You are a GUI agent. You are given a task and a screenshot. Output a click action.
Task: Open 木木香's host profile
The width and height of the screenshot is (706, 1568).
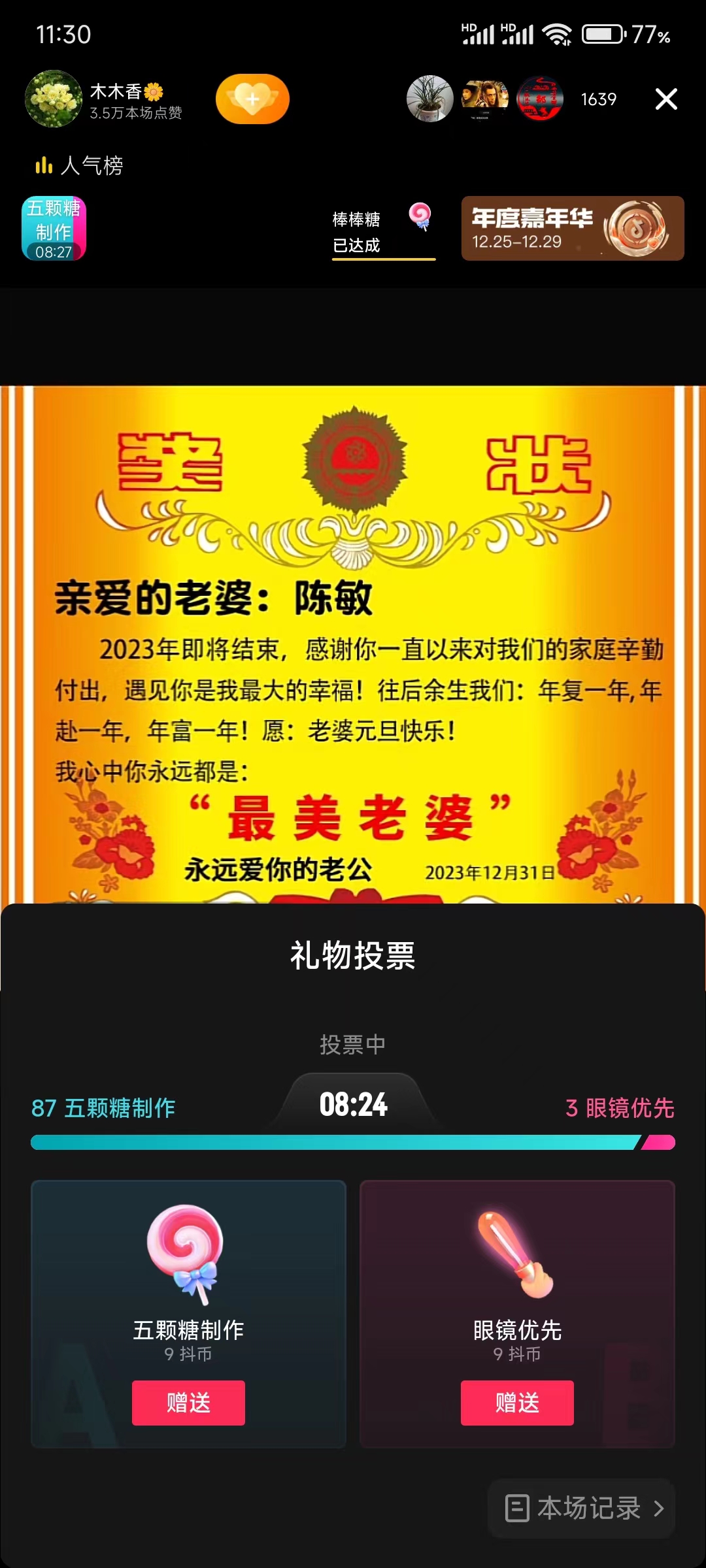click(x=54, y=99)
